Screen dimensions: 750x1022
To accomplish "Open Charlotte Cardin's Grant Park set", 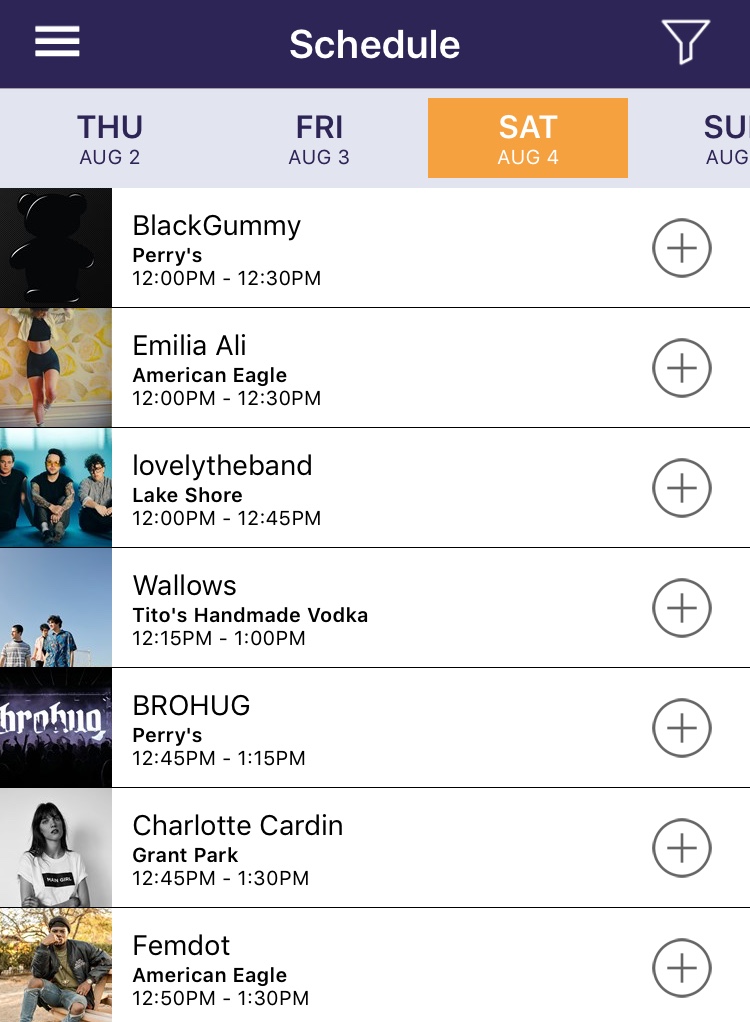I will 300,848.
